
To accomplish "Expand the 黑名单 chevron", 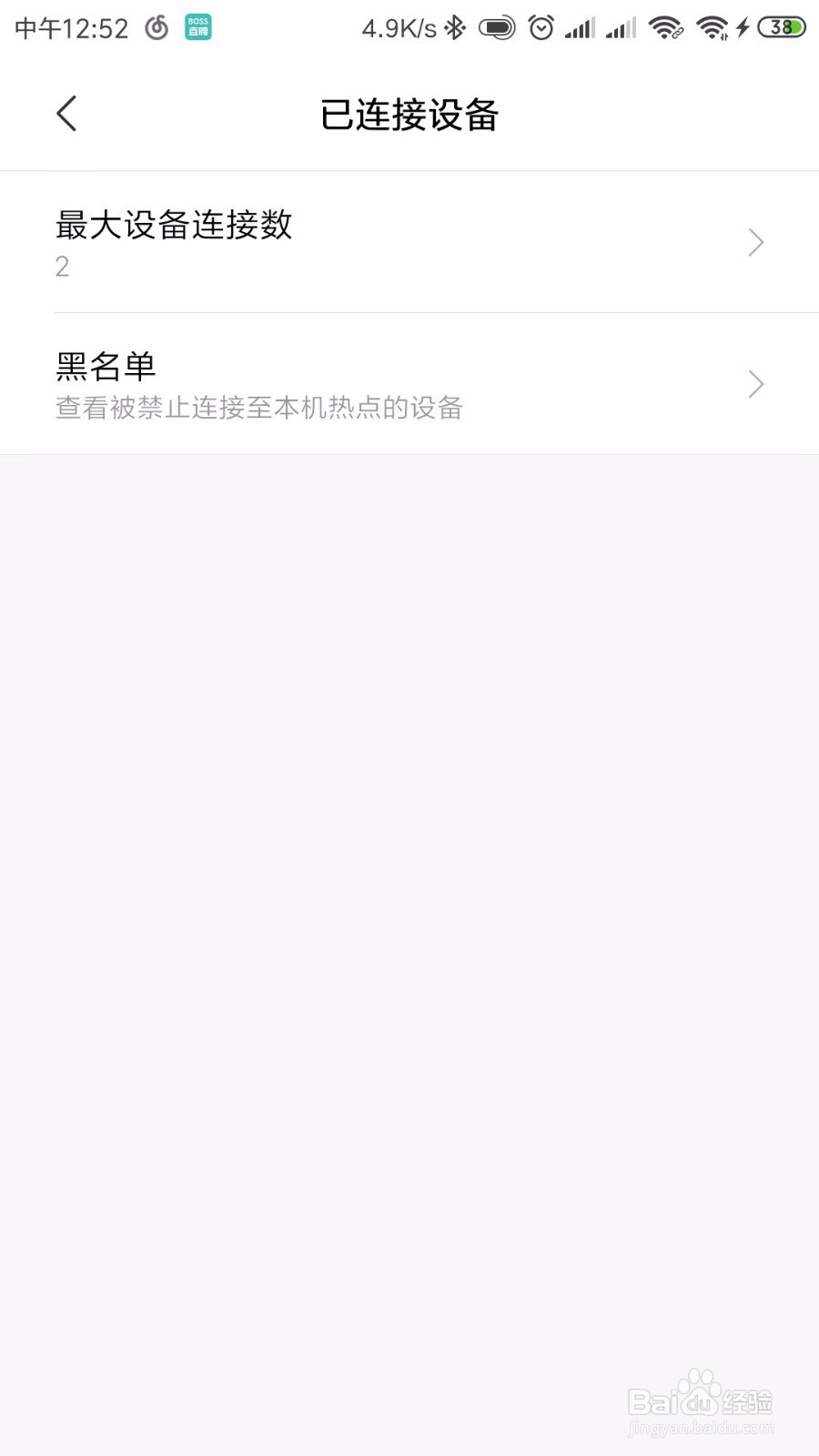I will 755,384.
